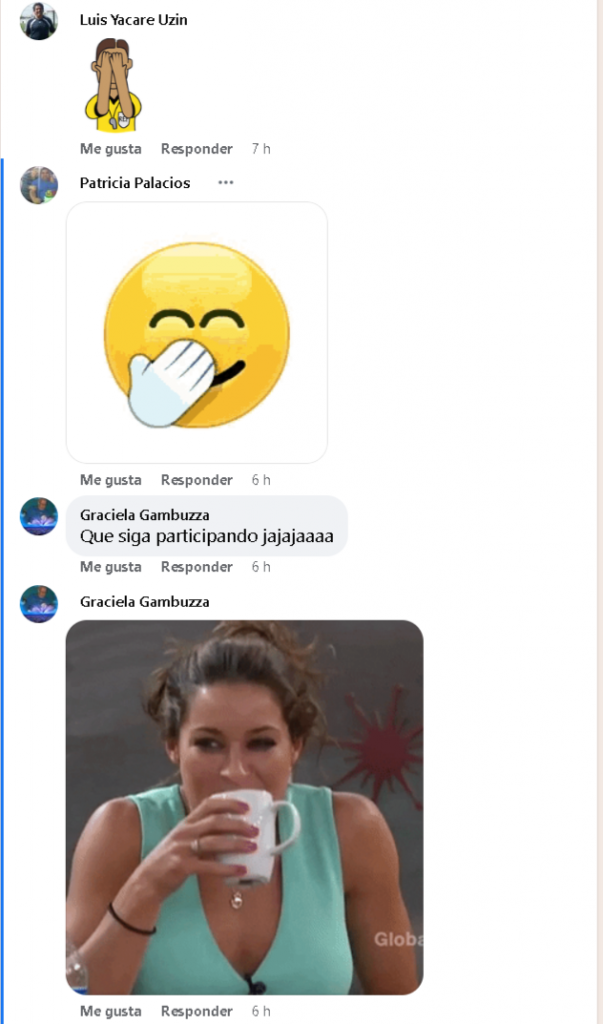603x1024 pixels.
Task: Reply to Graciela Gambuzza's GIF comment
Action: point(196,1011)
